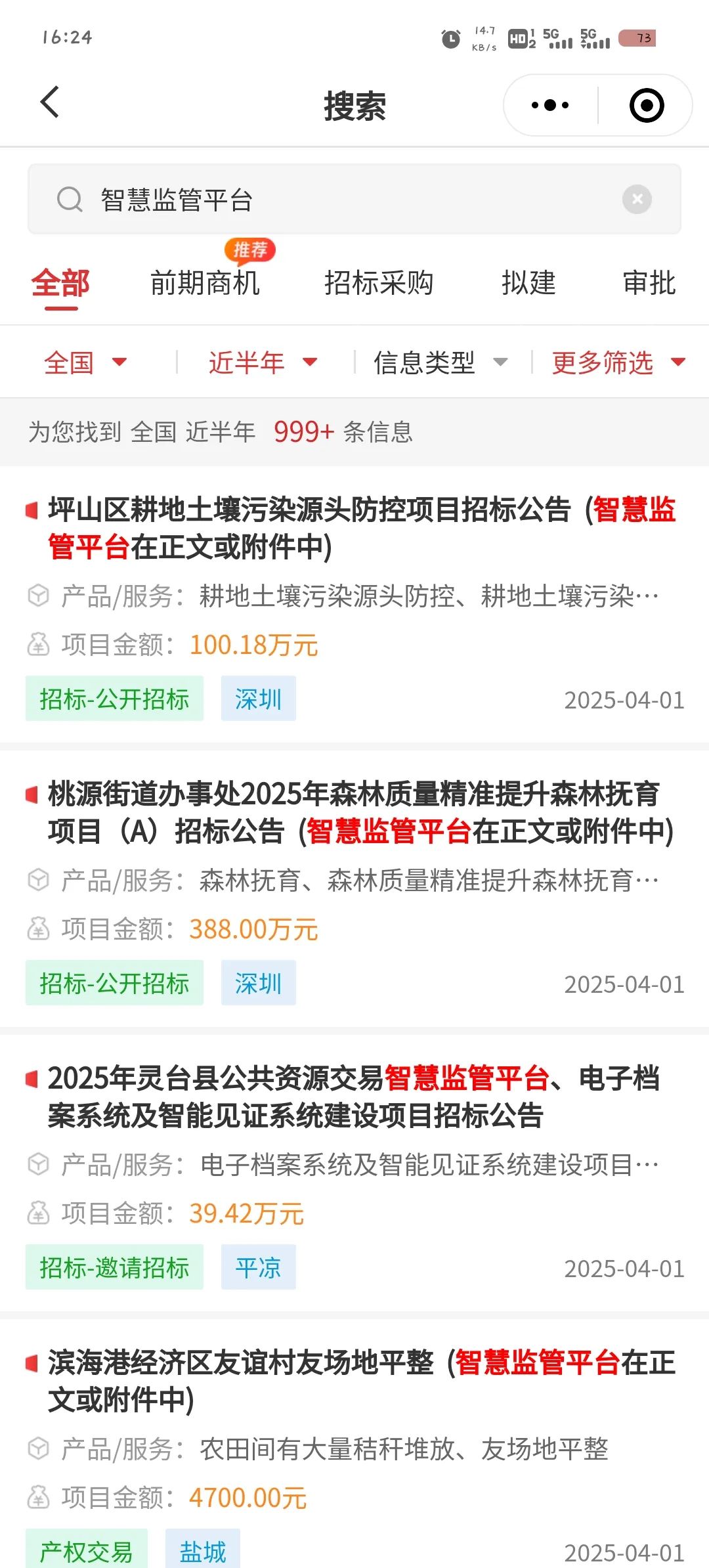This screenshot has width=709, height=1568.
Task: Open the mini program three-dot menu
Action: click(x=550, y=105)
